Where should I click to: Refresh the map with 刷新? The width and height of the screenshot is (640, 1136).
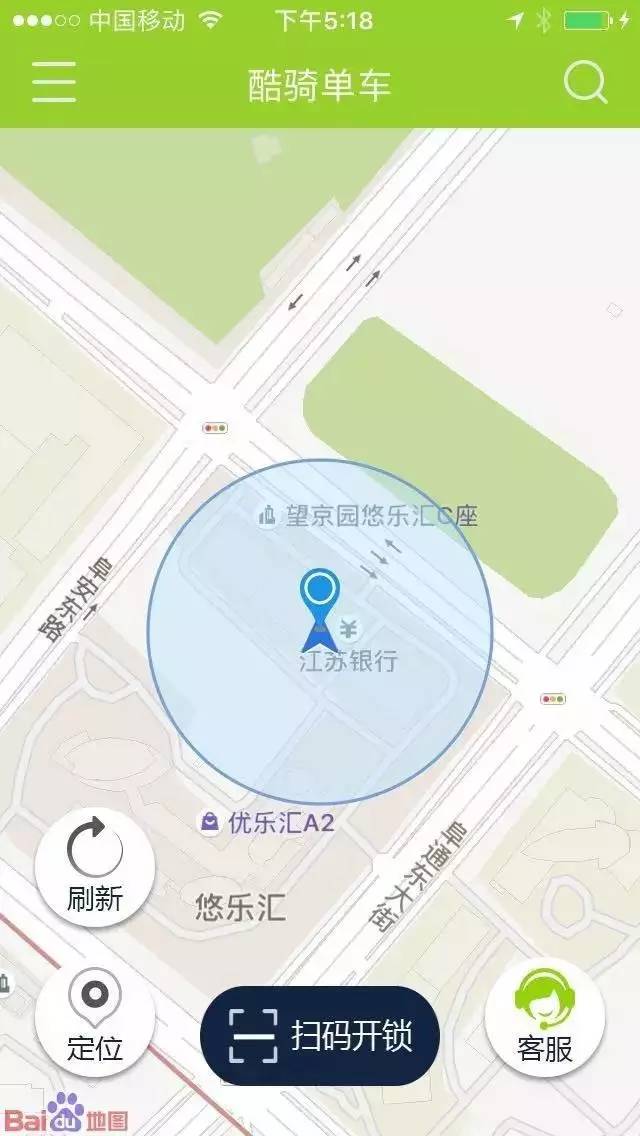tap(95, 868)
